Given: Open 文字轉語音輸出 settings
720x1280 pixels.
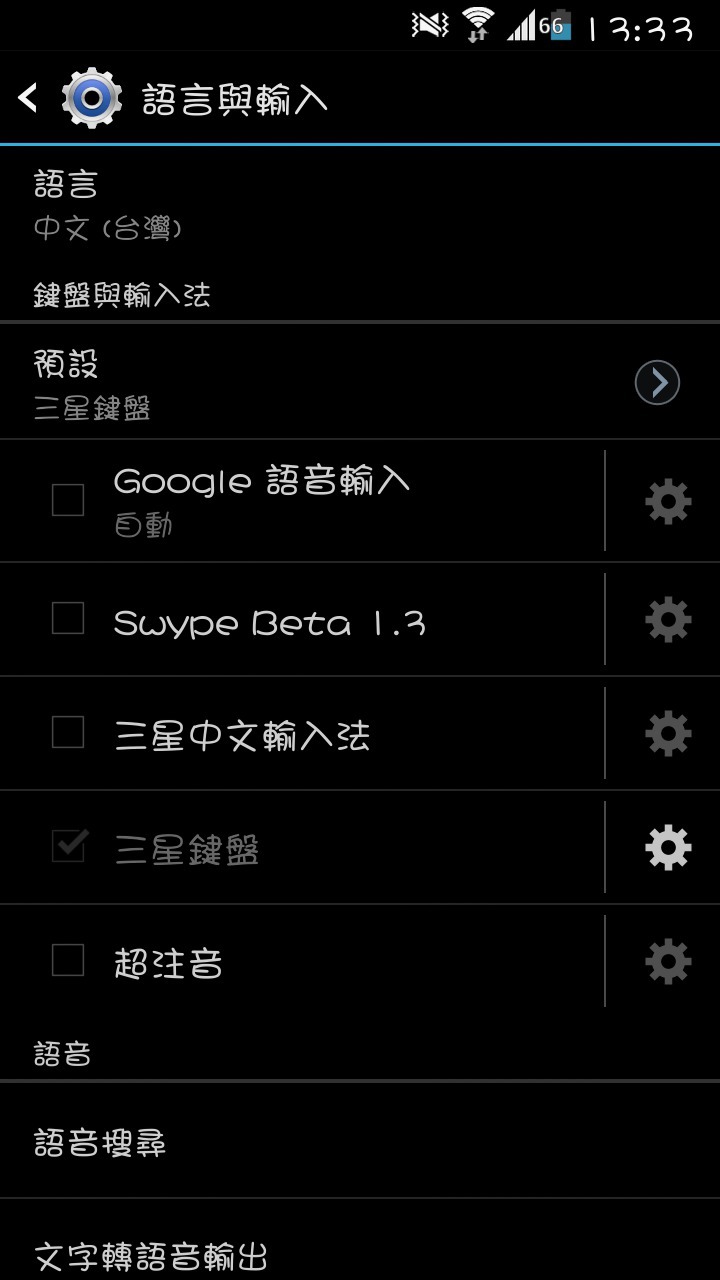Looking at the screenshot, I should coord(360,1240).
